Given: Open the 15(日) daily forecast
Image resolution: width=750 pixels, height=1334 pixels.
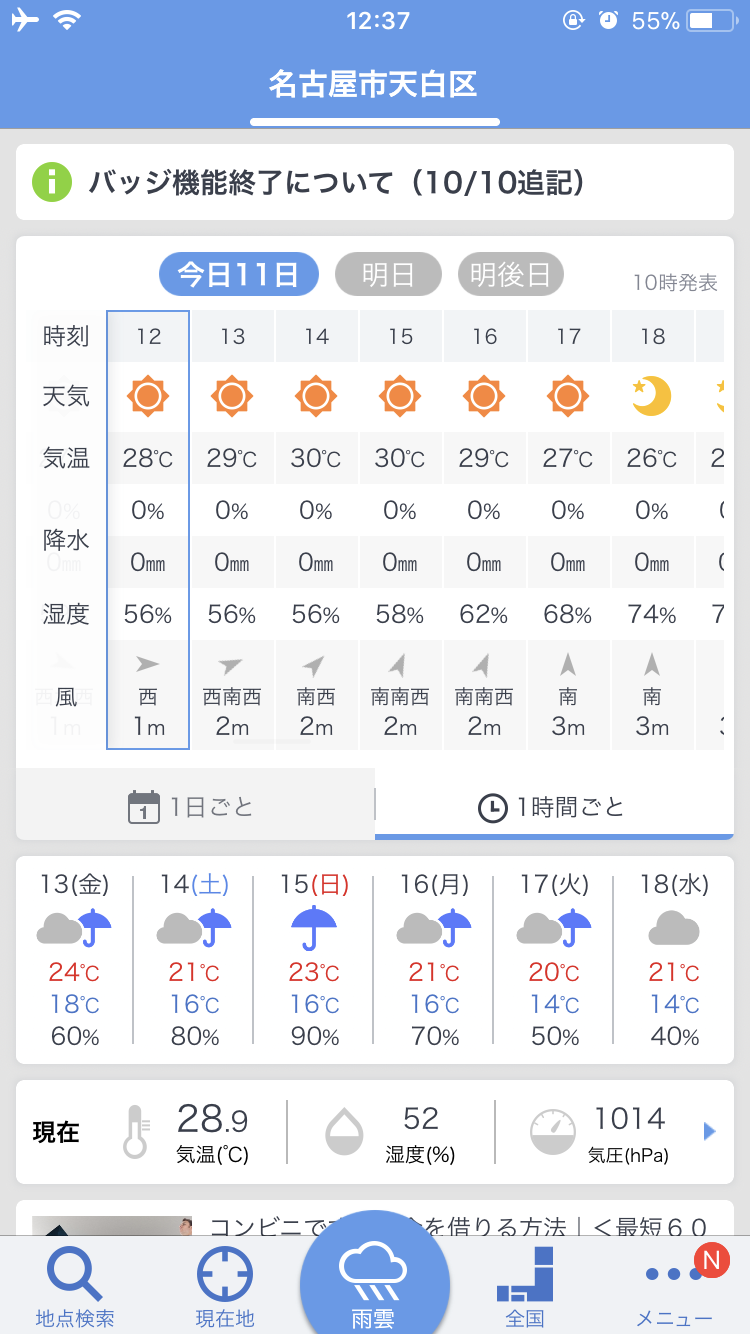Looking at the screenshot, I should (315, 959).
